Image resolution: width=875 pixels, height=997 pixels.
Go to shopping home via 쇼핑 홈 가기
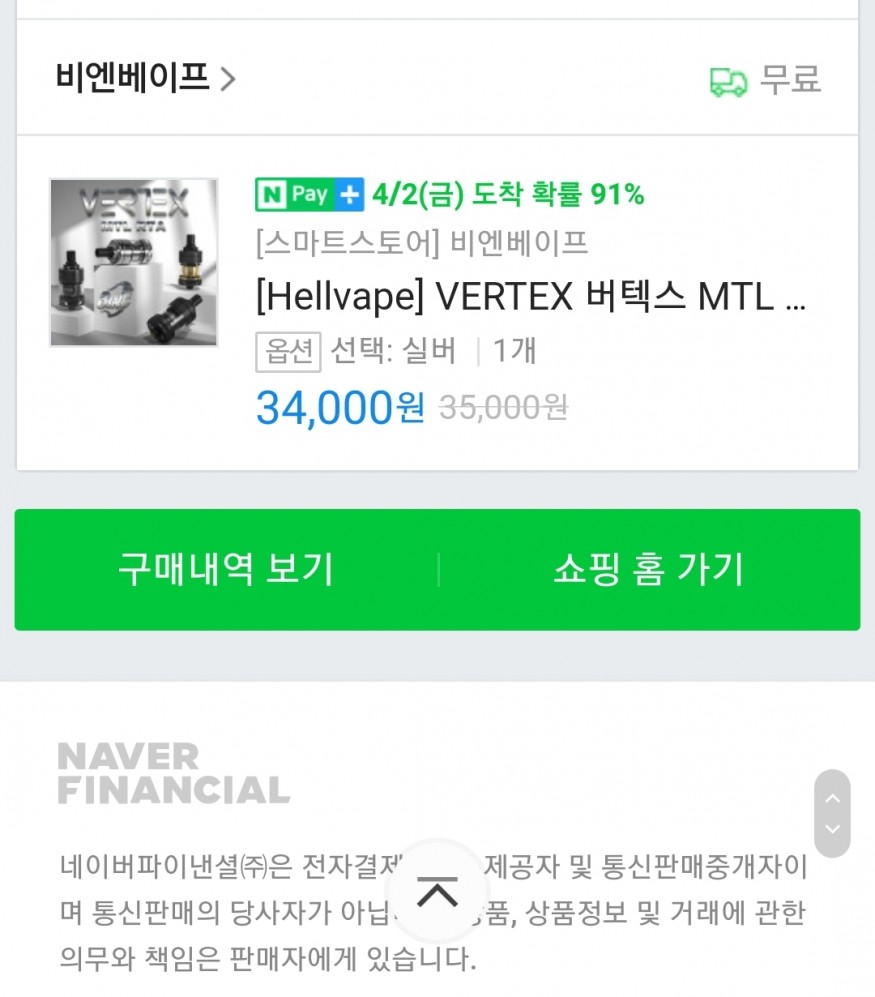coord(649,570)
